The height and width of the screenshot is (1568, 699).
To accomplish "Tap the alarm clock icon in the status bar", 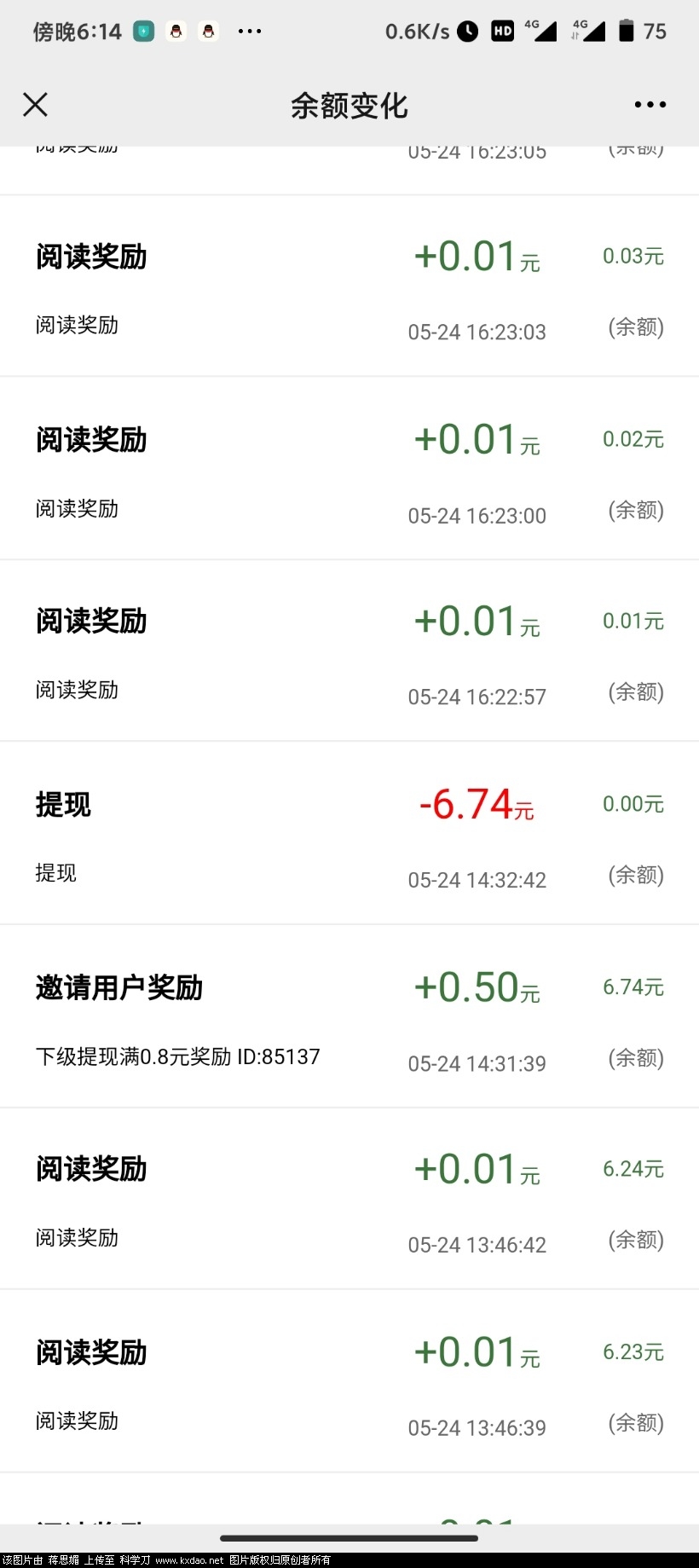I will [470, 31].
